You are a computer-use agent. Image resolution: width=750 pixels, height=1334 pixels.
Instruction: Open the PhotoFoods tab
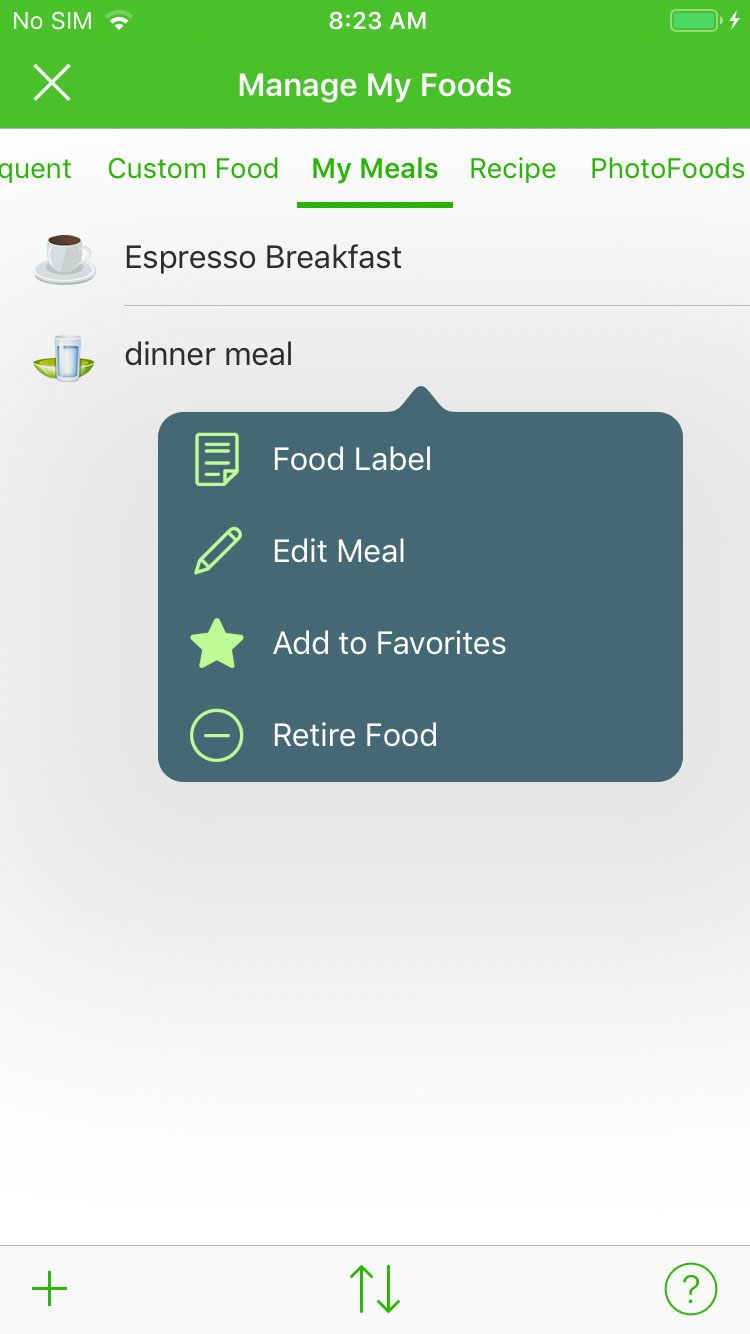(x=667, y=169)
